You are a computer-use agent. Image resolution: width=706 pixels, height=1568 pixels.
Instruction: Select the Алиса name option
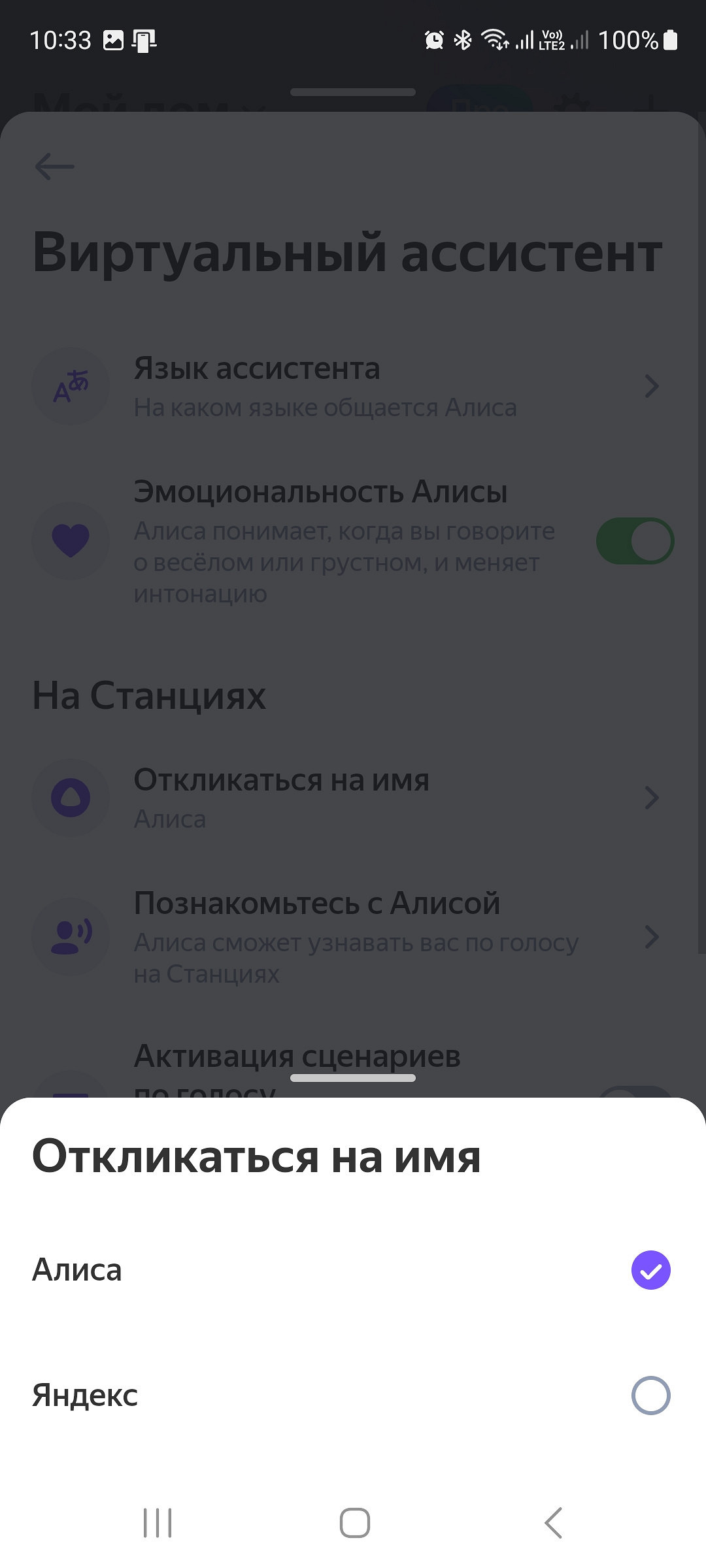point(650,1270)
